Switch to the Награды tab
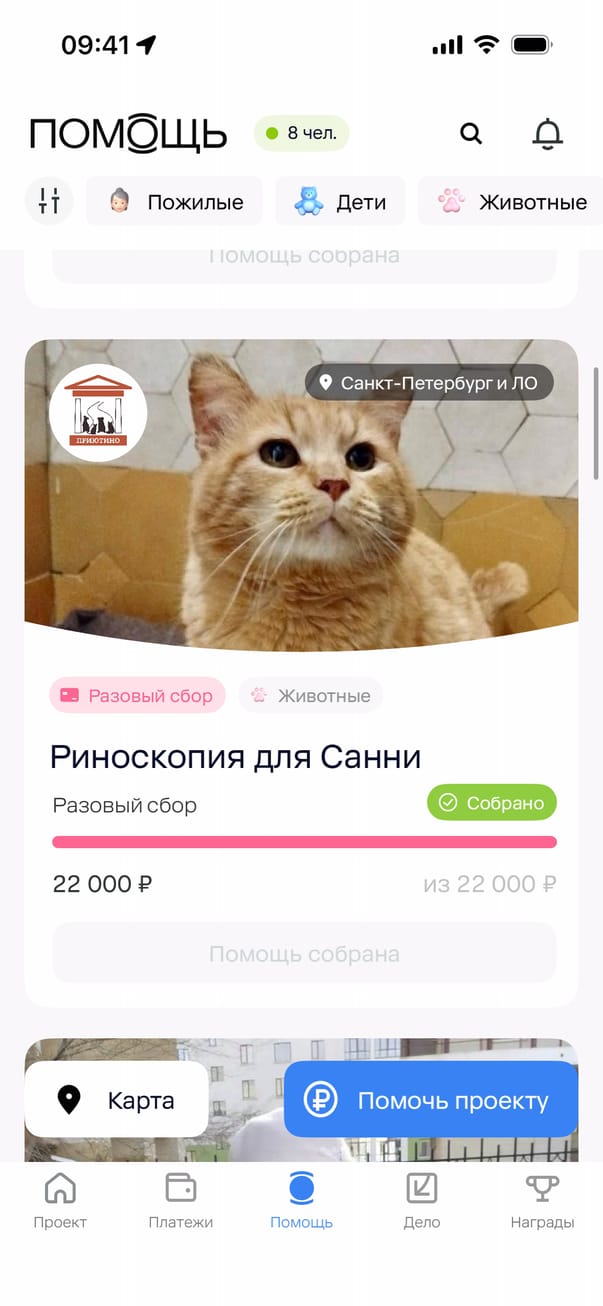Screen dimensions: 603x1306 (542, 1201)
